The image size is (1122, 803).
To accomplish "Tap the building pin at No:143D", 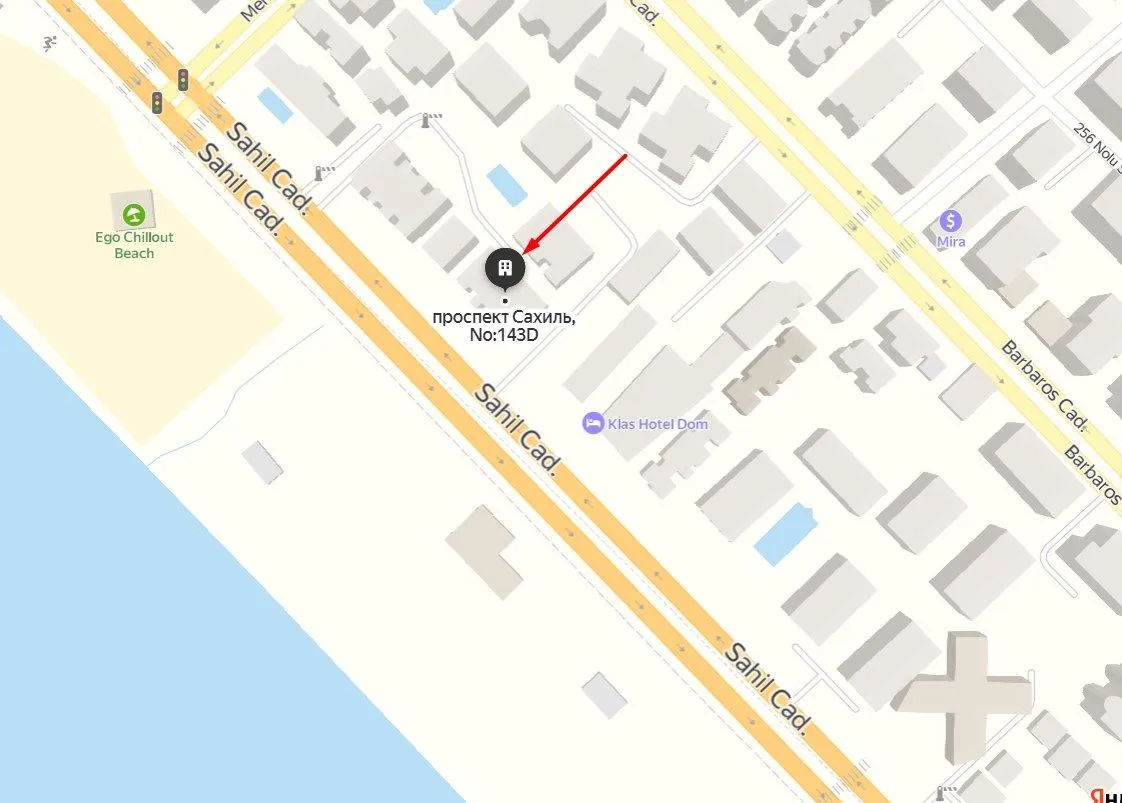I will (505, 267).
